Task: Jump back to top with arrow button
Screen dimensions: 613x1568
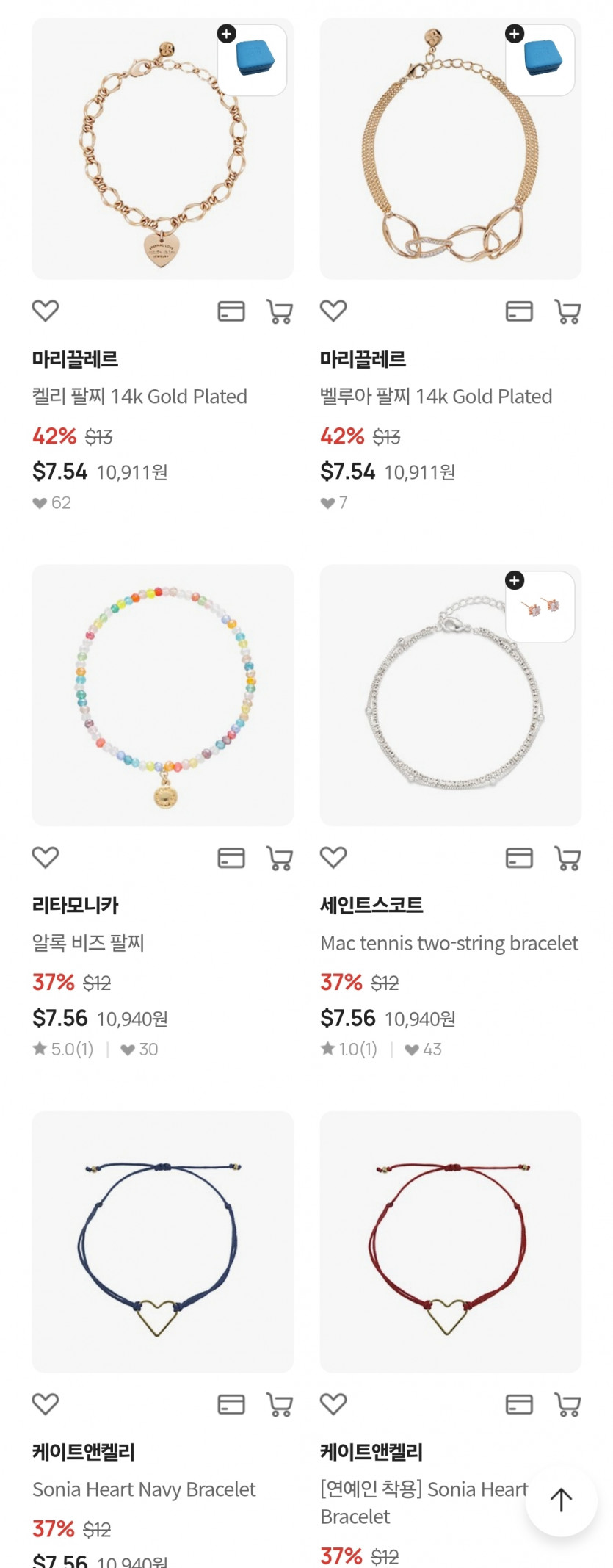Action: pos(561,1500)
